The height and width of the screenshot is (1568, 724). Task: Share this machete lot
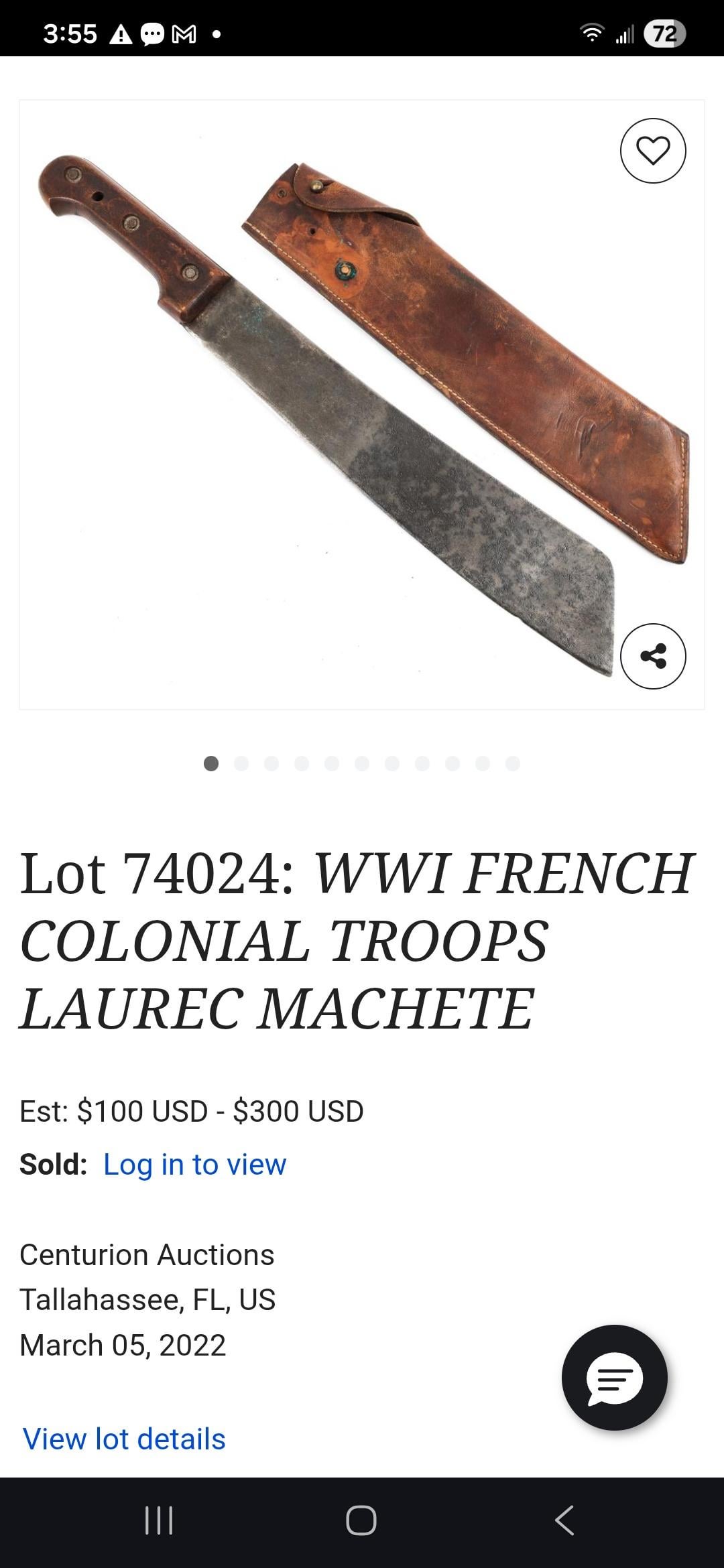[x=652, y=656]
